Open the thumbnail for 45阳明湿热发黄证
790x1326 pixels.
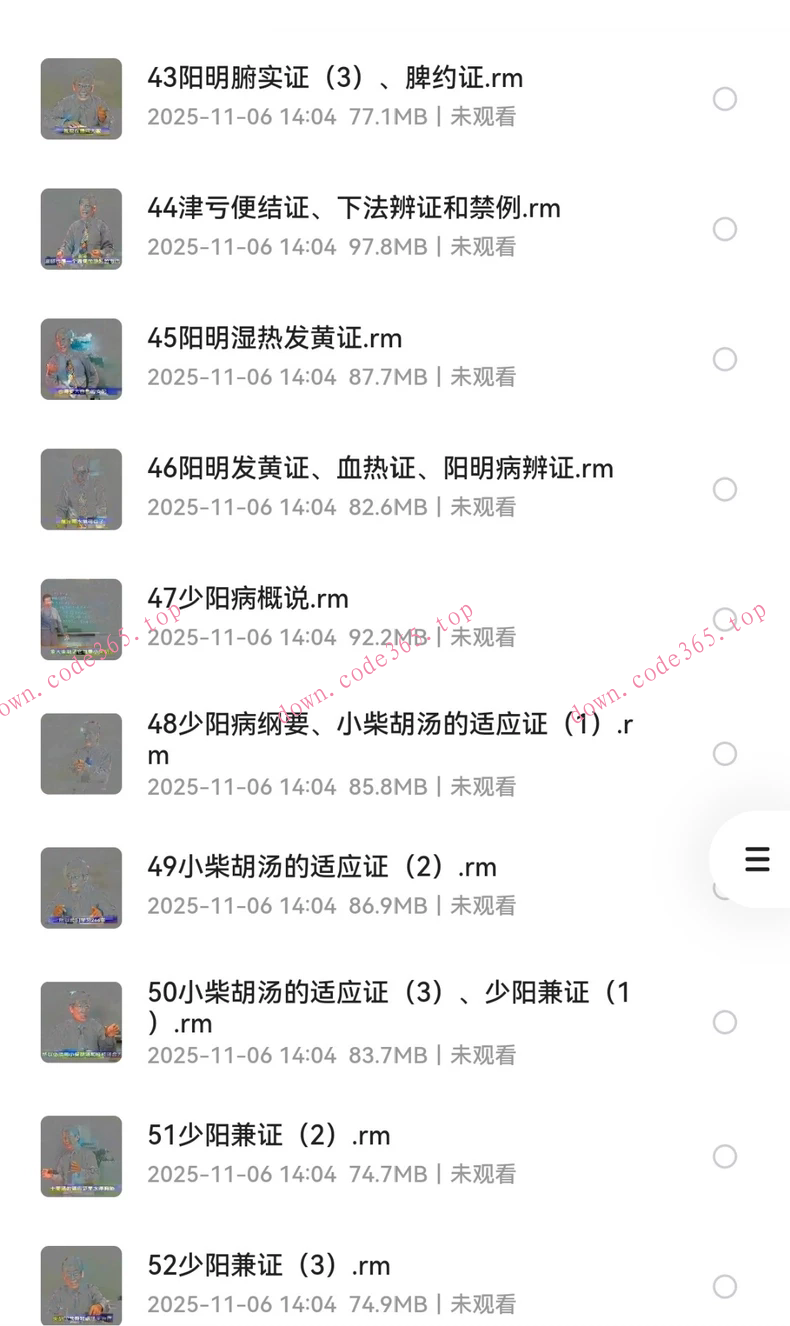tap(81, 359)
